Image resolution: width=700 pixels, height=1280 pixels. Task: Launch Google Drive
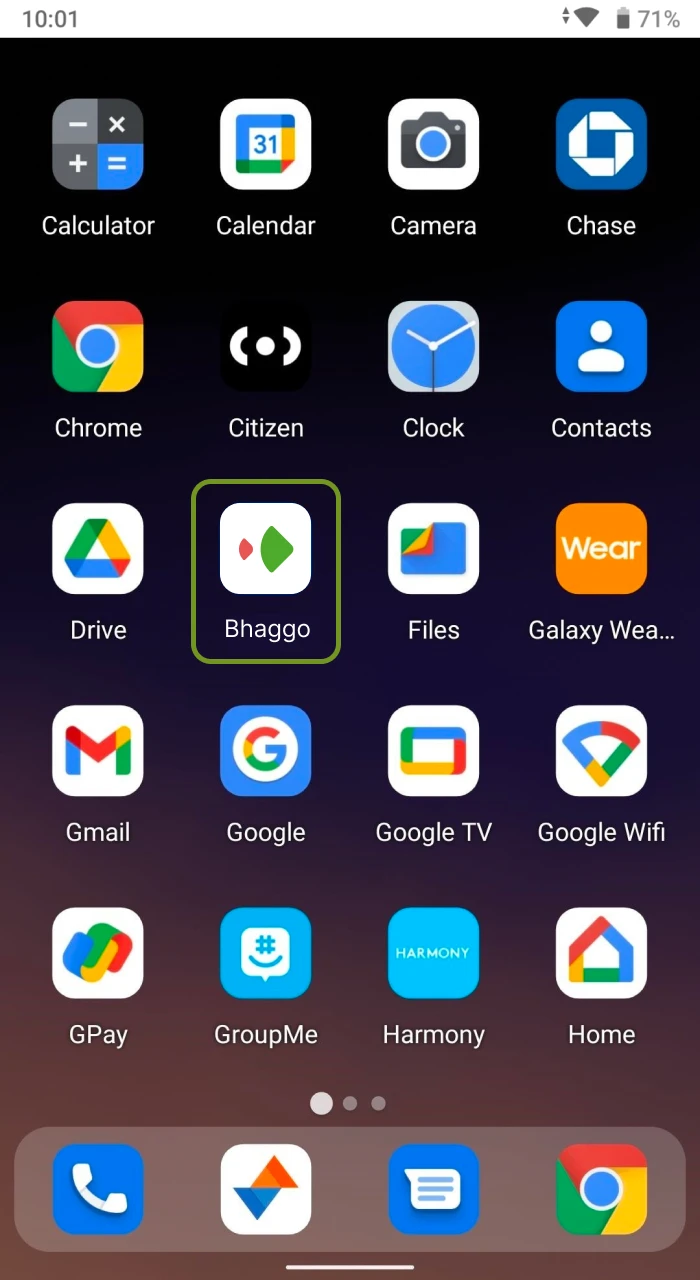(x=98, y=549)
